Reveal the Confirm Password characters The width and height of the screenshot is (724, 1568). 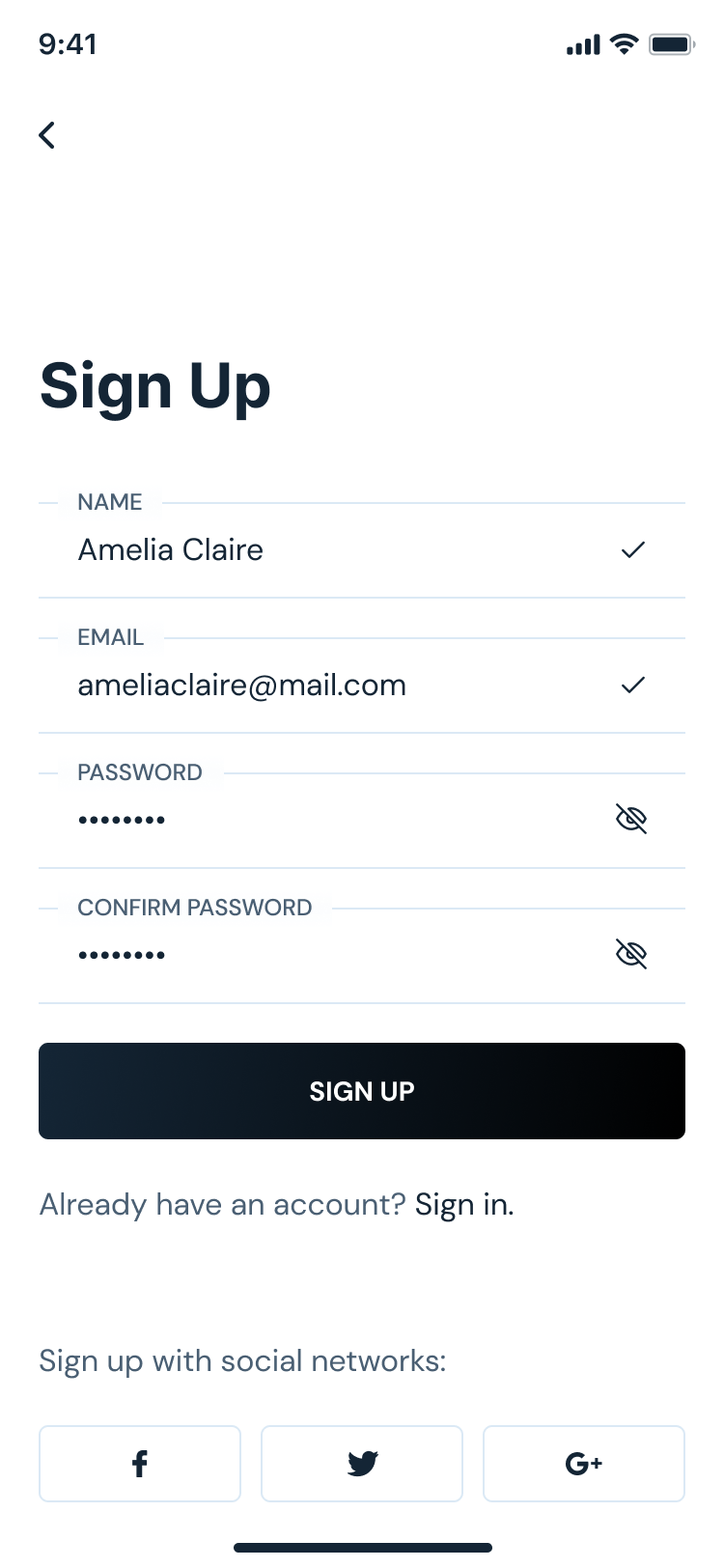coord(631,955)
